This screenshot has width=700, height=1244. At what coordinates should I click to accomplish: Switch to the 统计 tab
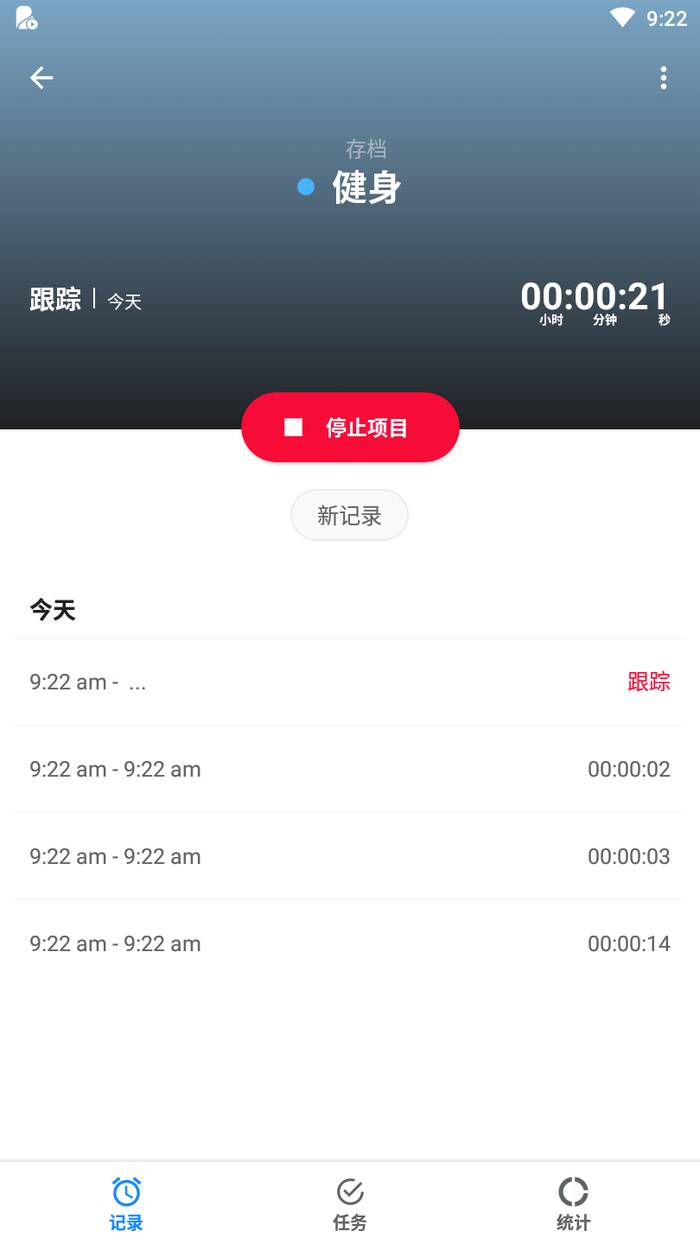coord(573,1203)
